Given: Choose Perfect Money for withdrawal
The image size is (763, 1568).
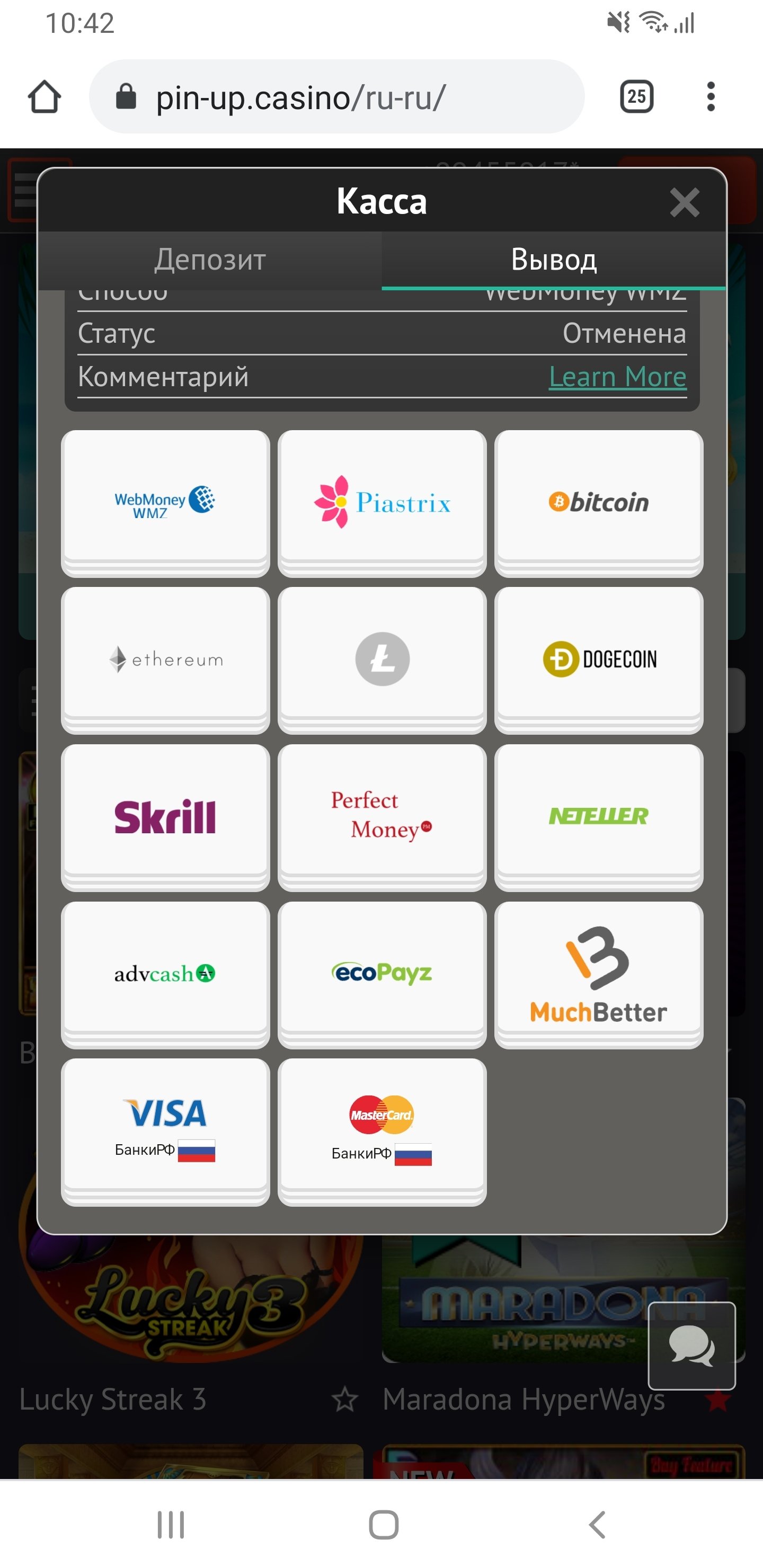Looking at the screenshot, I should [x=382, y=816].
